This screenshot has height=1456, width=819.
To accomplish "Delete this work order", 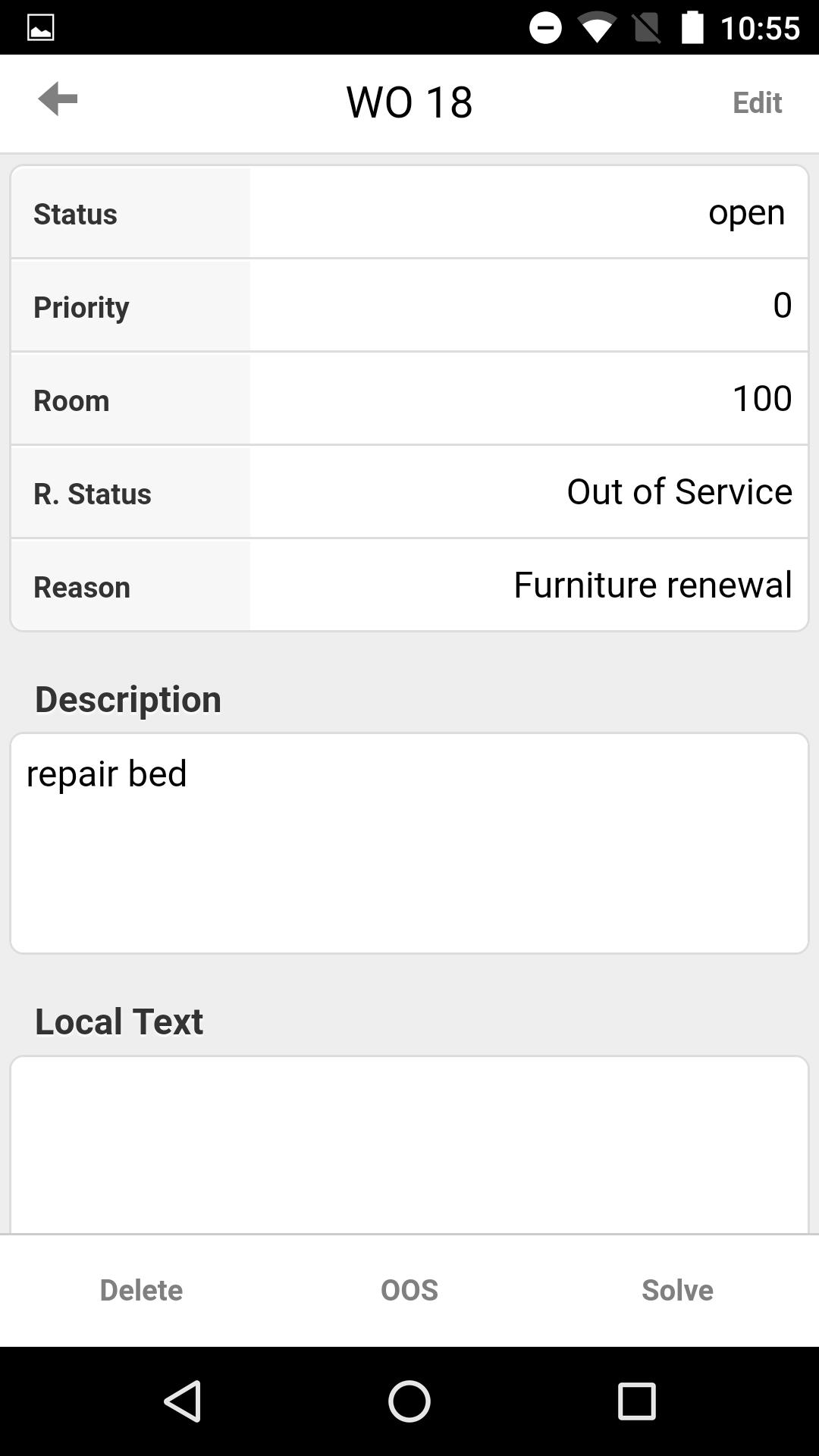I will [x=141, y=1290].
